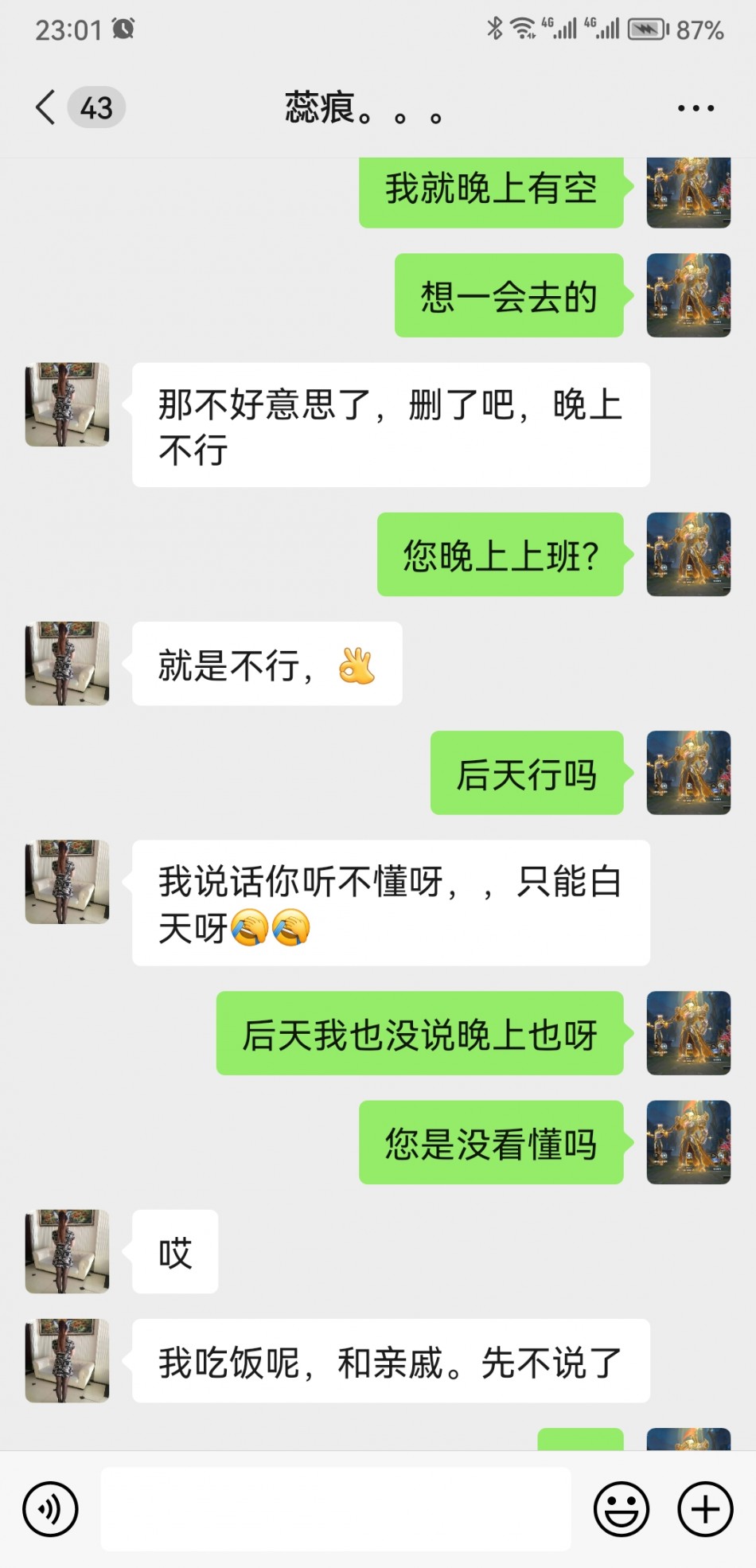Viewport: 756px width, 1568px height.
Task: Open the three-dot chat info menu
Action: (696, 108)
